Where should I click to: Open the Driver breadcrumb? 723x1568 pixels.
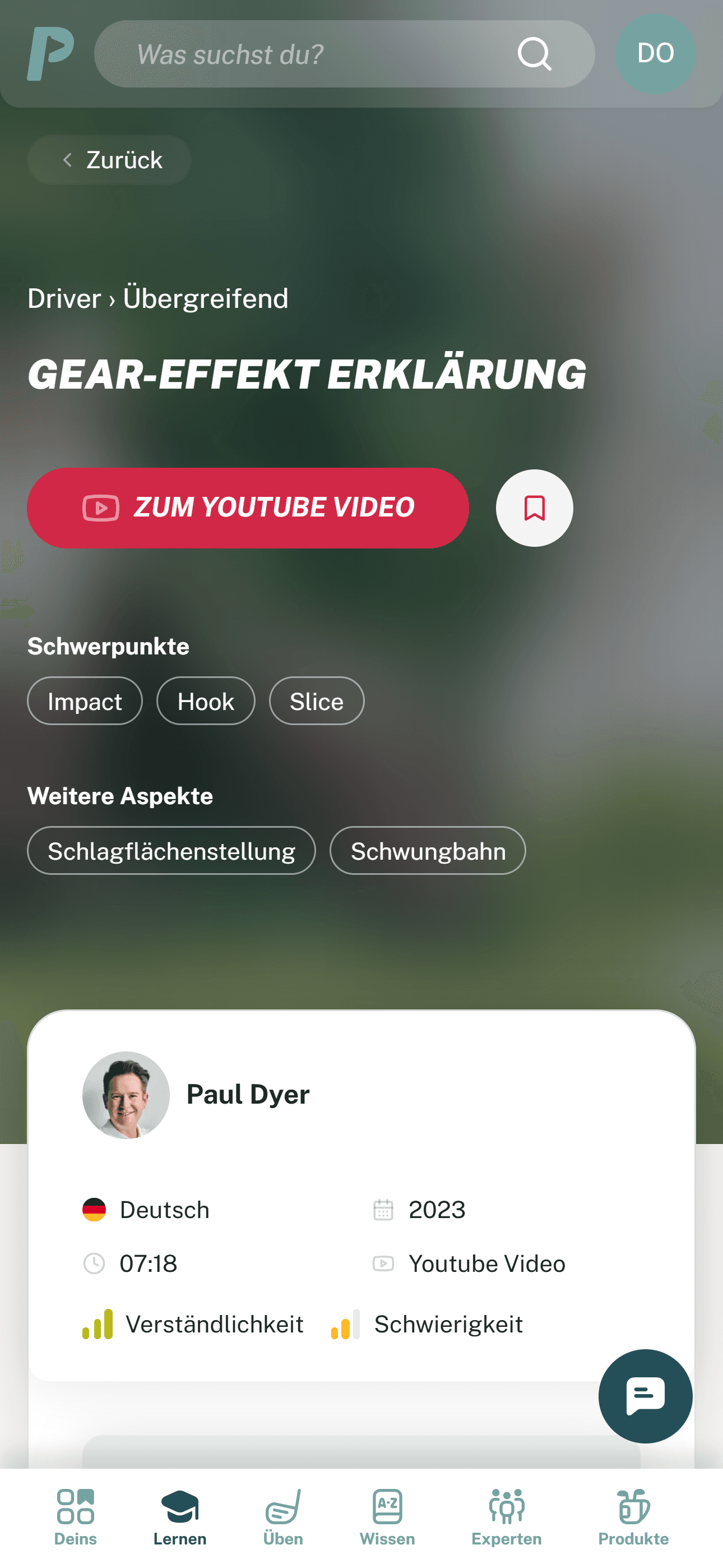64,298
